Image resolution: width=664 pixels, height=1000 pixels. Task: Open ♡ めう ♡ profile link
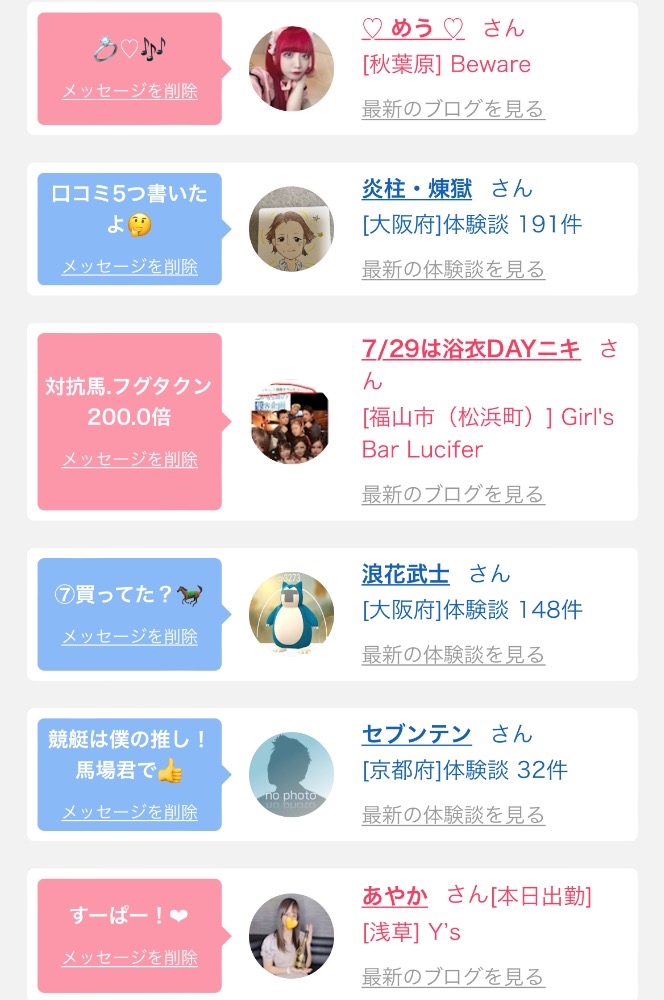click(412, 28)
